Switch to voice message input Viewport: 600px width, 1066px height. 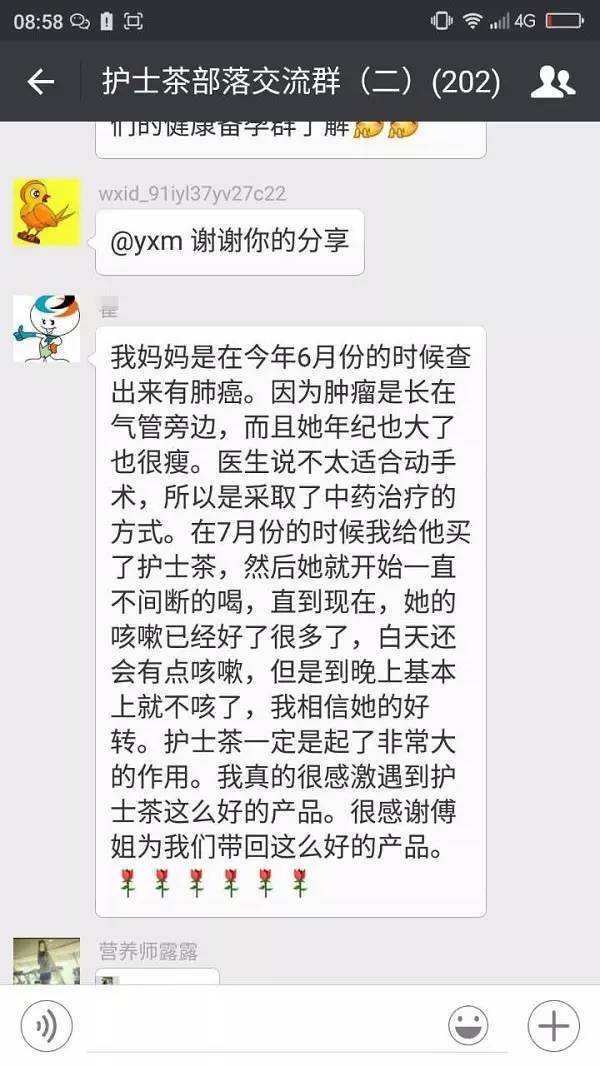coord(46,1025)
